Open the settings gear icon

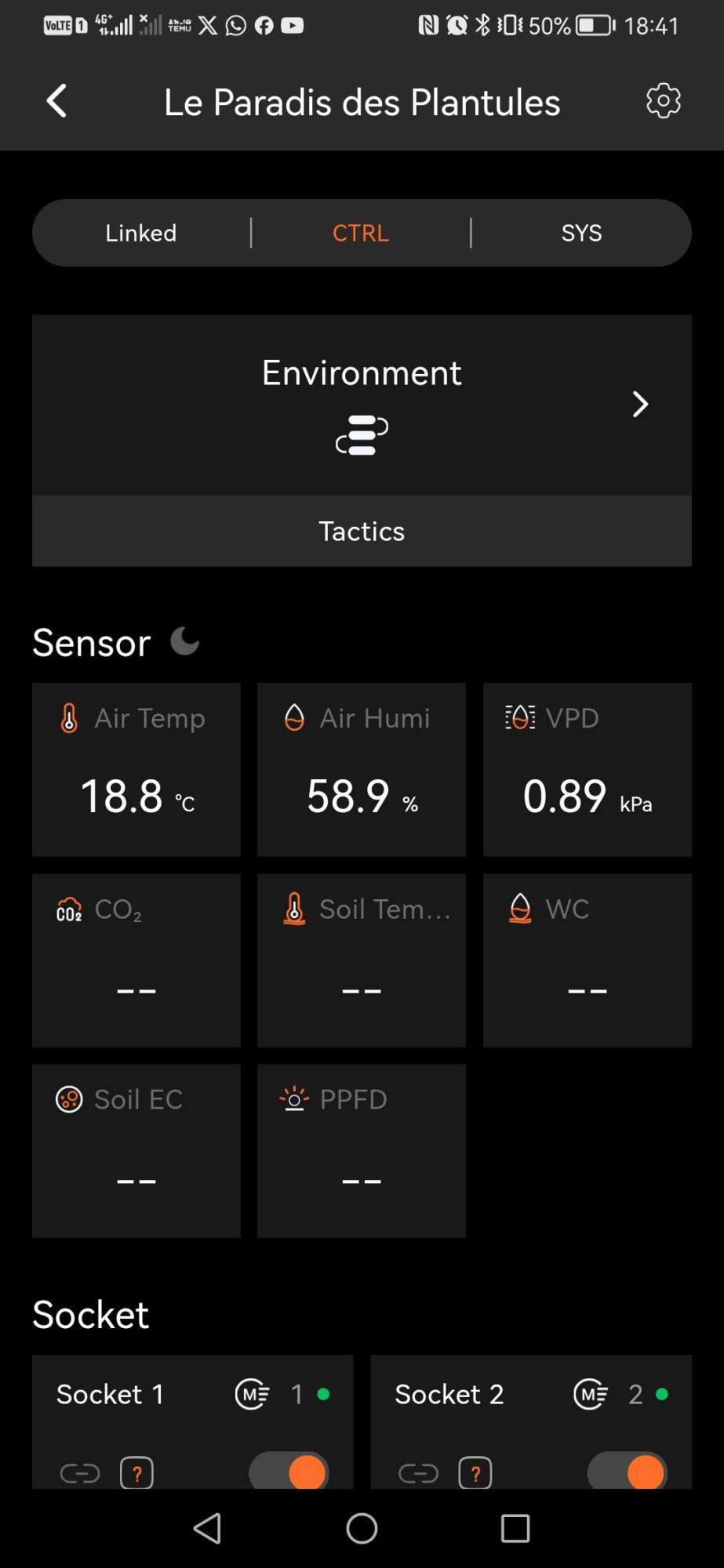pos(663,101)
